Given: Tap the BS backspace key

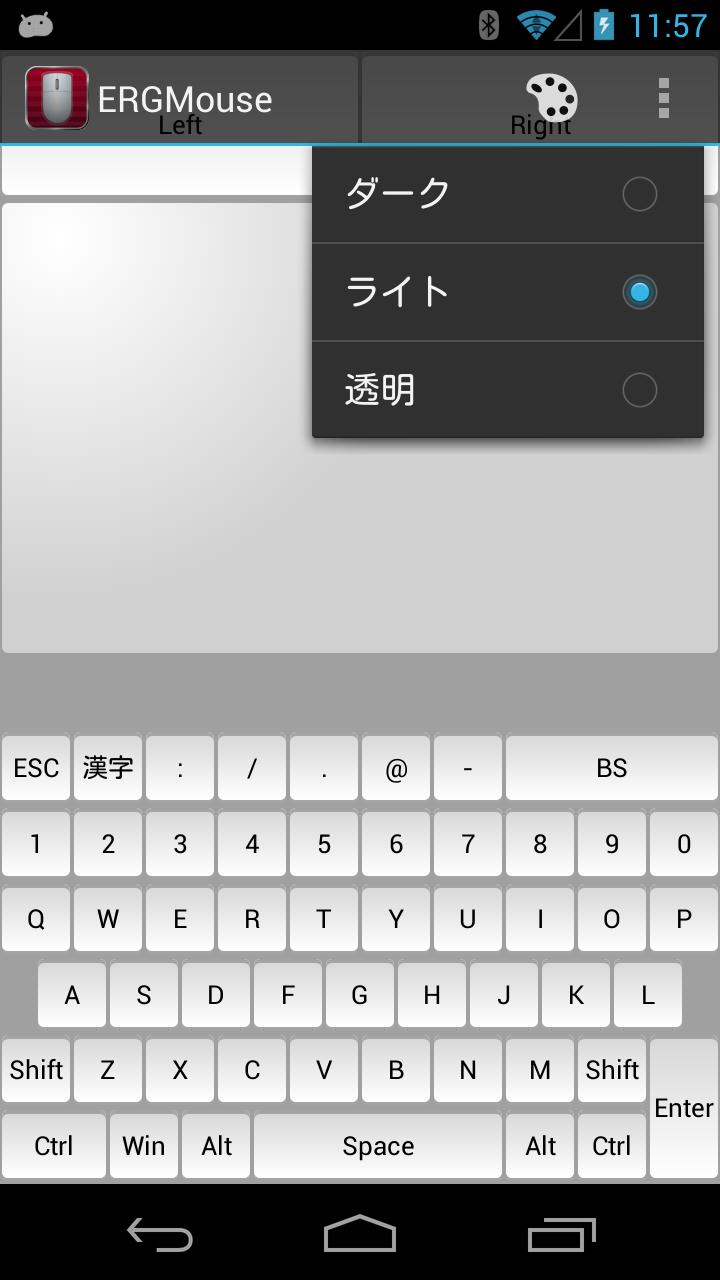Looking at the screenshot, I should coord(611,768).
